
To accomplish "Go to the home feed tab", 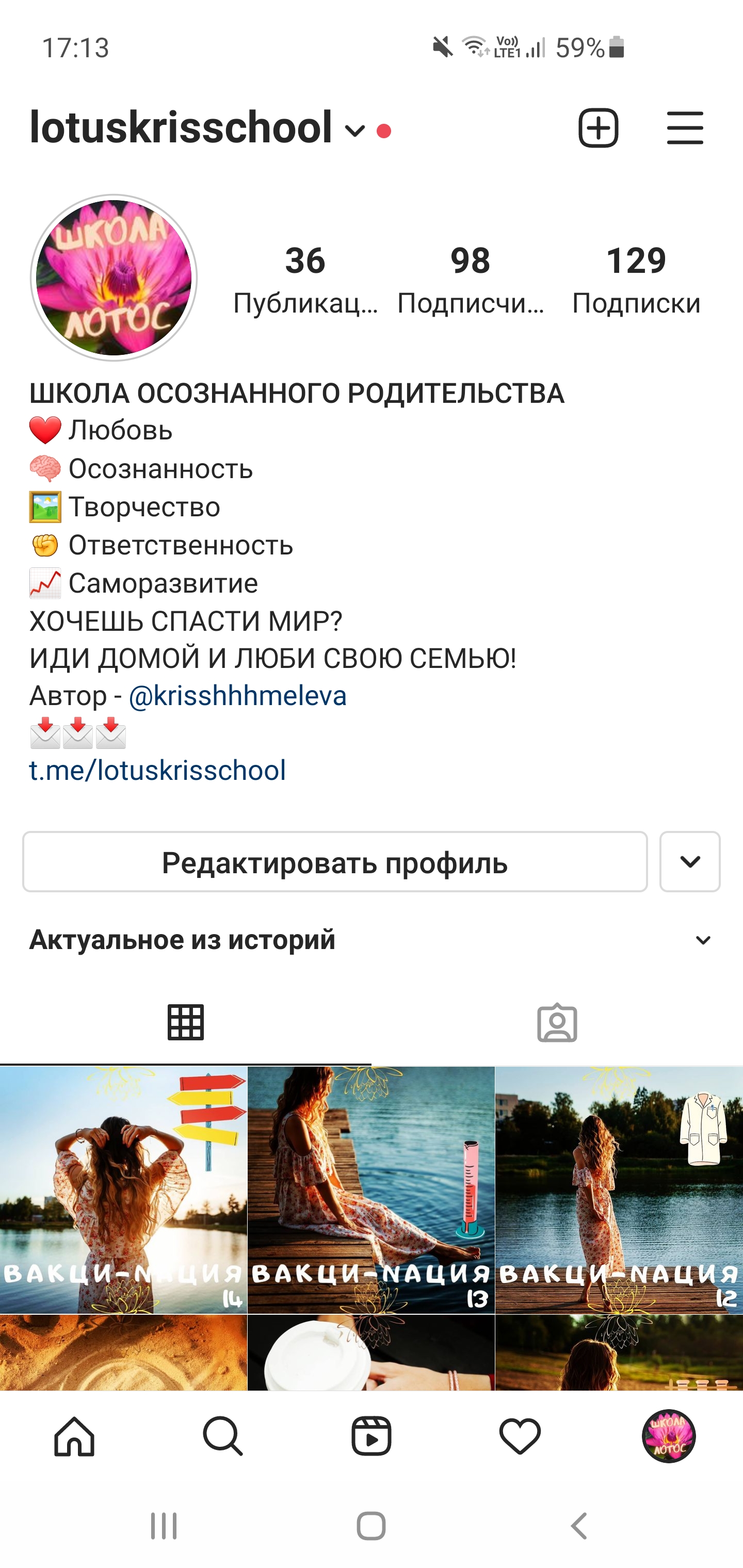I will (74, 1436).
